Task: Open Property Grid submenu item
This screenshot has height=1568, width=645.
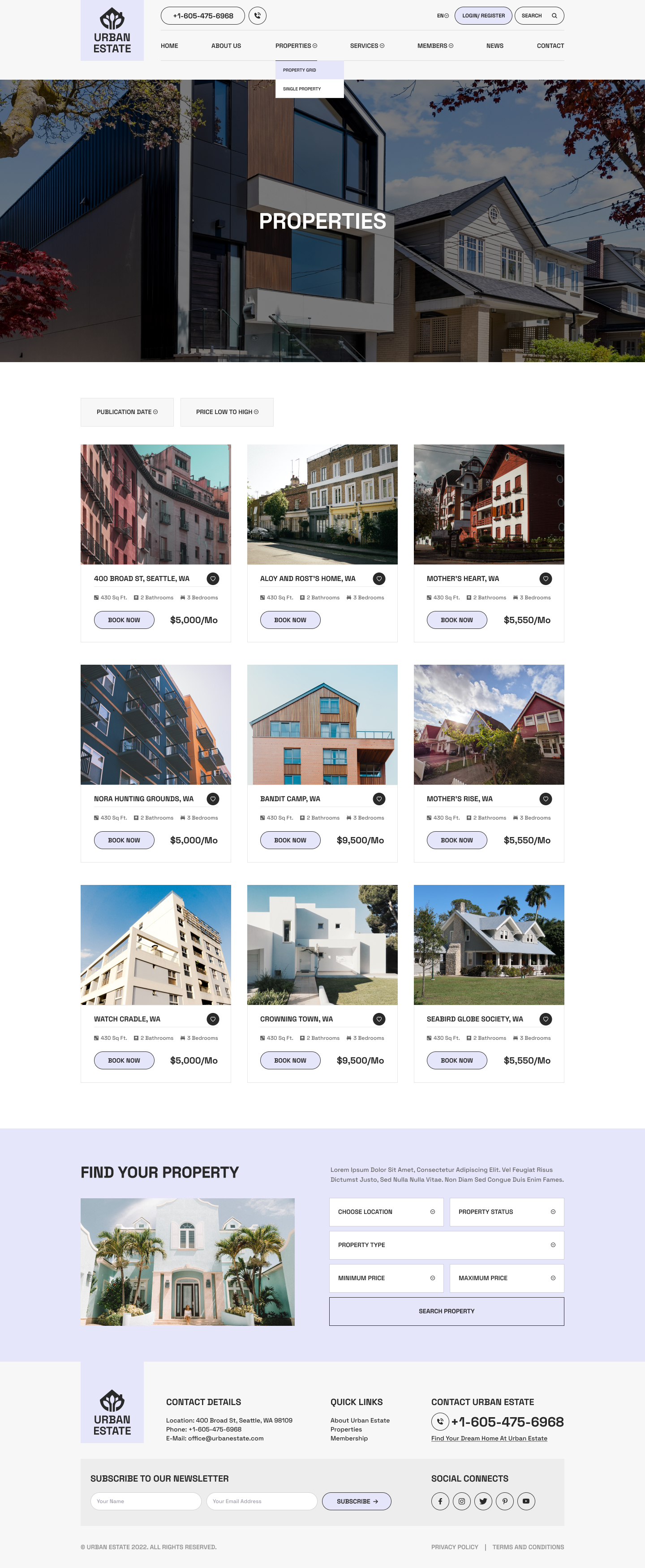Action: pos(300,70)
